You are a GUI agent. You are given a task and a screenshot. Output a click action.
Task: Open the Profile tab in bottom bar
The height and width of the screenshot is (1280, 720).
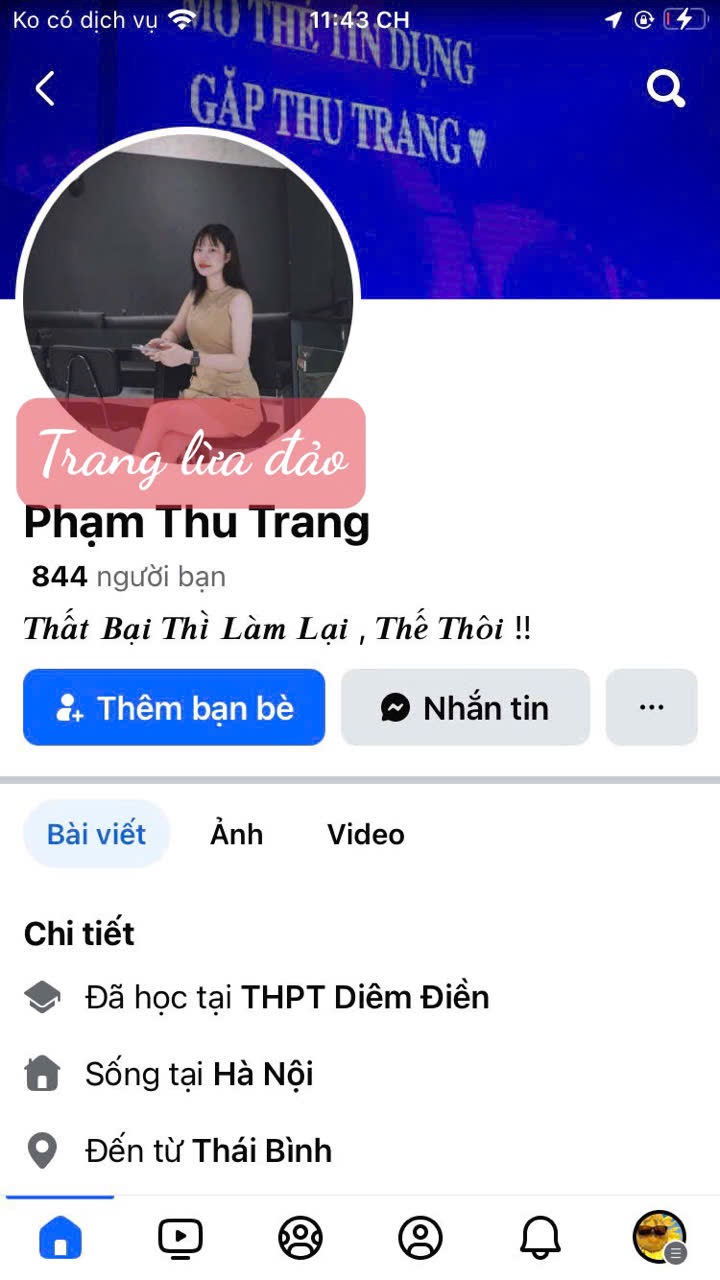(420, 1238)
